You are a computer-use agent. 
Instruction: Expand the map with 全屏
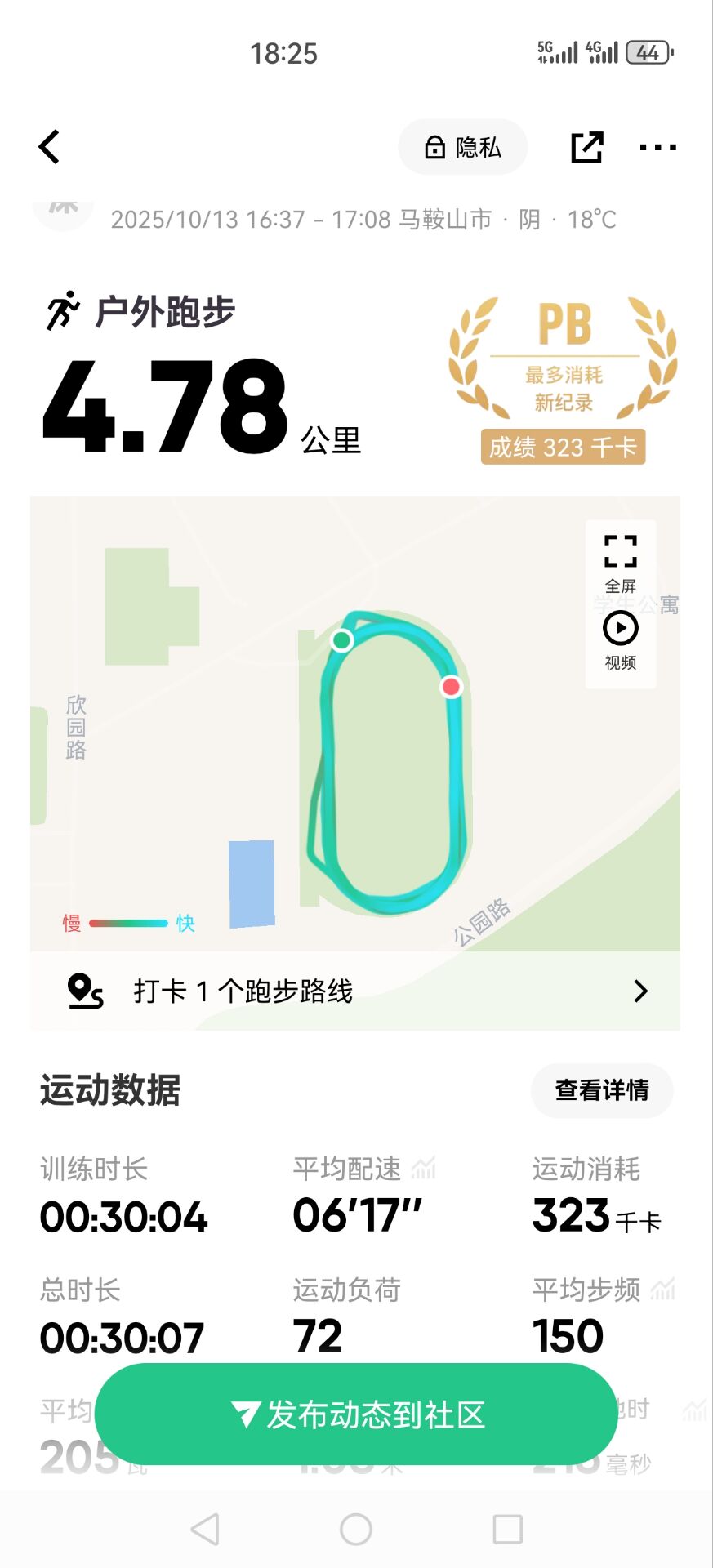[621, 563]
